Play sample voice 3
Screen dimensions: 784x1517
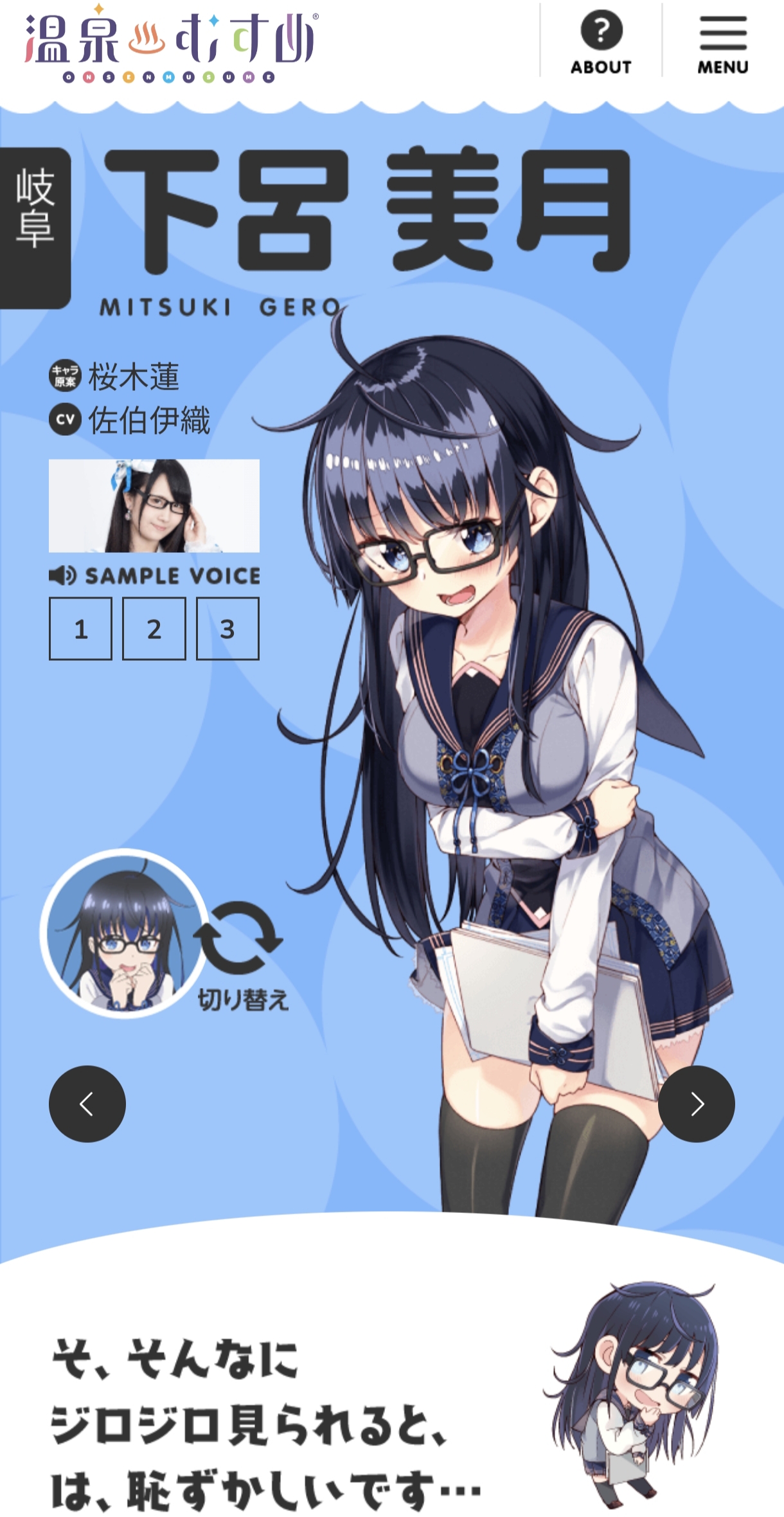(227, 629)
